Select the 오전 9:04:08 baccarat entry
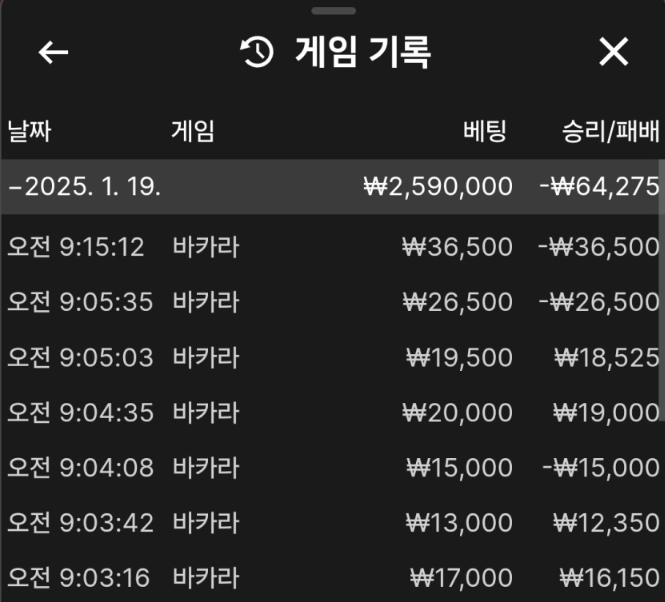This screenshot has width=665, height=602. pos(330,467)
